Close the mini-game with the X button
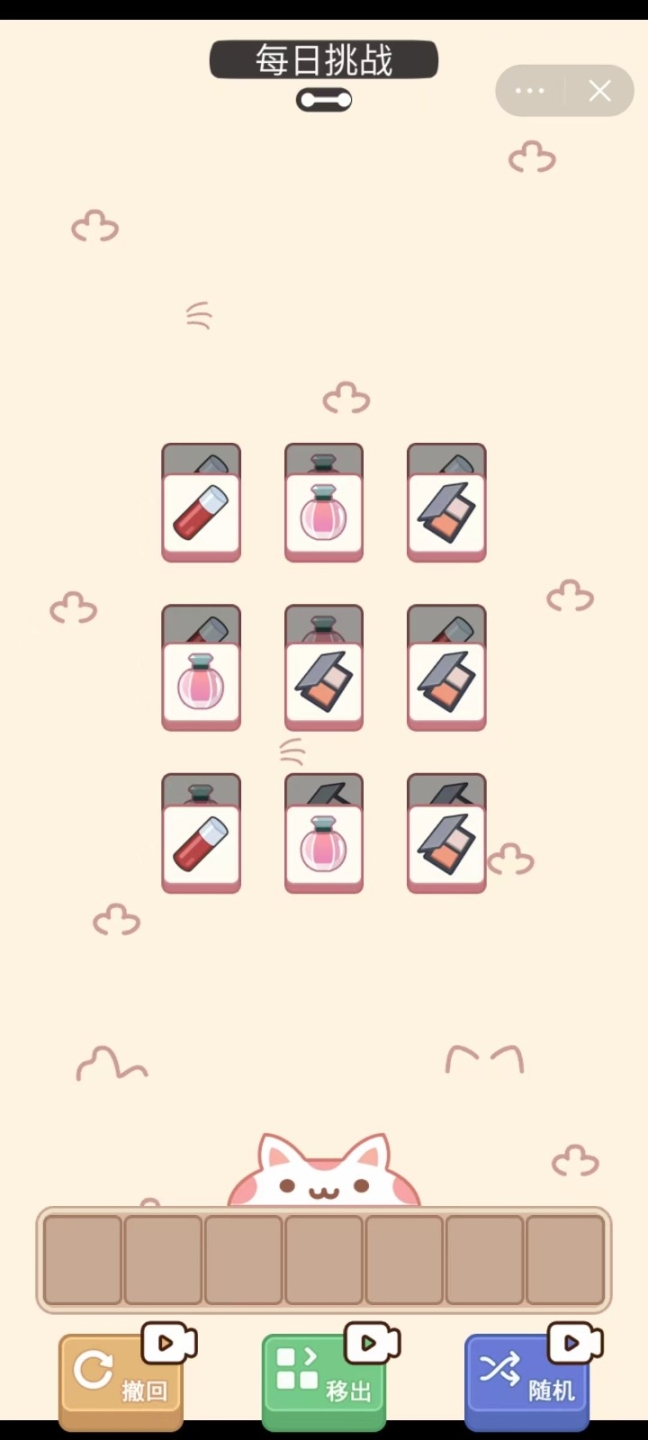Viewport: 648px width, 1440px height. click(600, 92)
